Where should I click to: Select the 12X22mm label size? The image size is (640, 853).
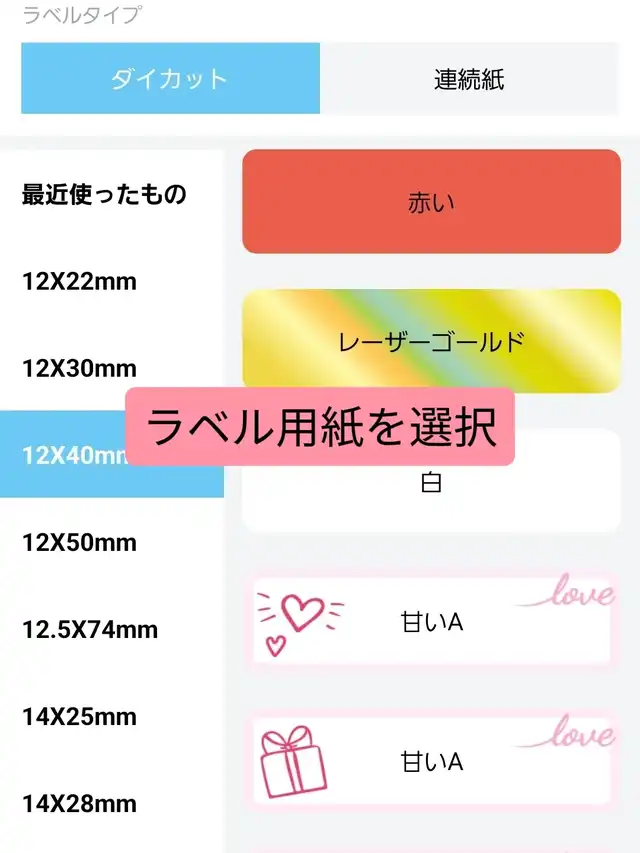click(80, 282)
